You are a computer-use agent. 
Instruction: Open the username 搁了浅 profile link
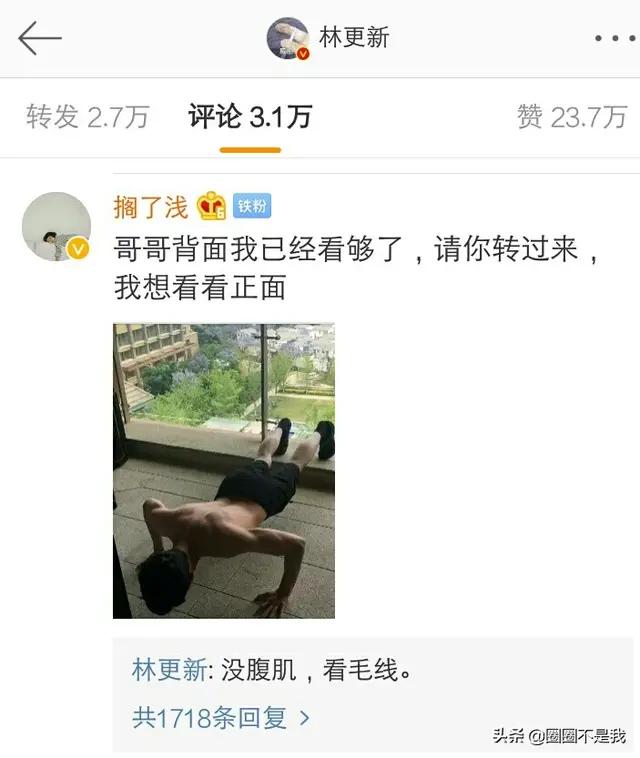click(151, 207)
